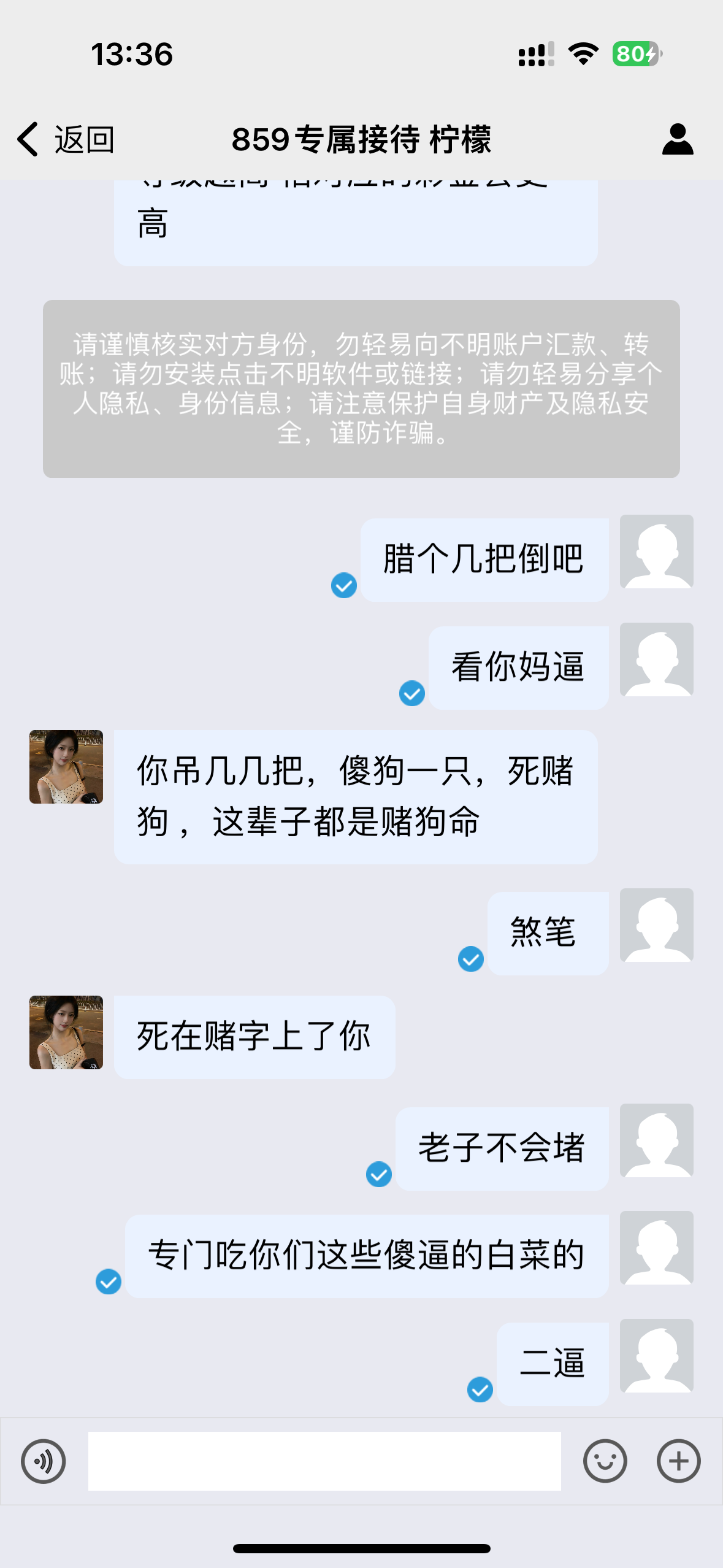
Task: Open the emoji picker icon
Action: click(606, 1462)
